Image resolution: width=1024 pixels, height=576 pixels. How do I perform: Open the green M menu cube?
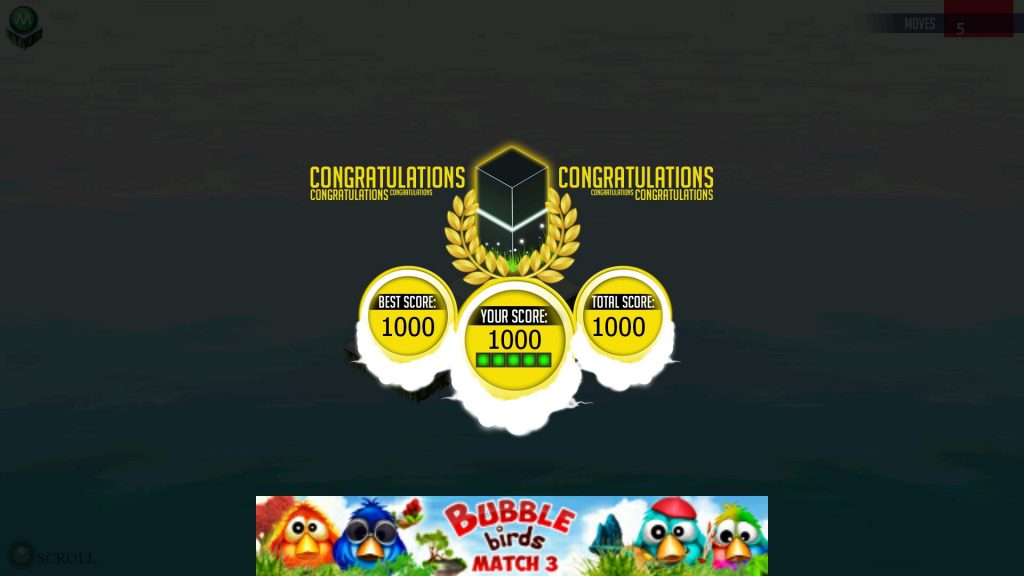pyautogui.click(x=23, y=26)
